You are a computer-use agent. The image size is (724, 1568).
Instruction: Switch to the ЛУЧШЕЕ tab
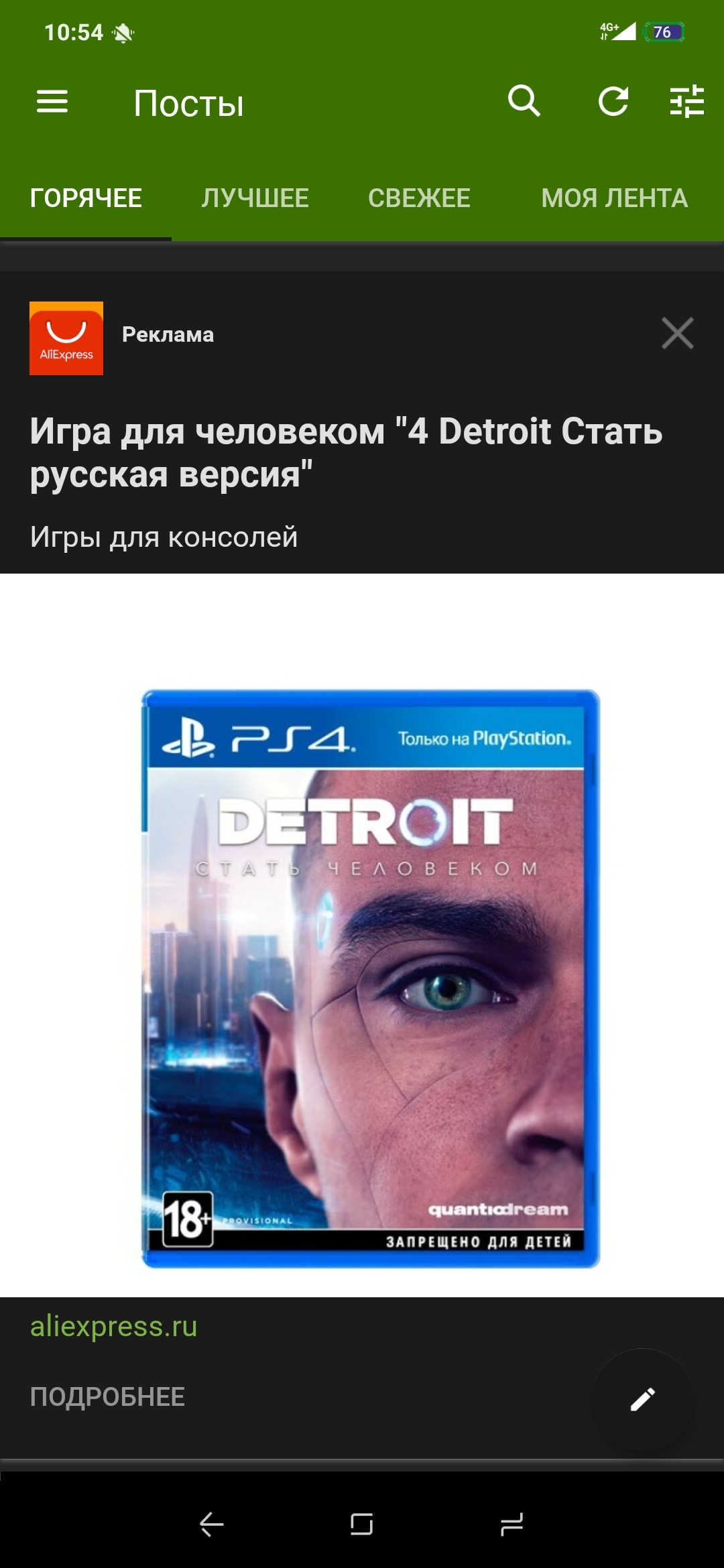255,198
